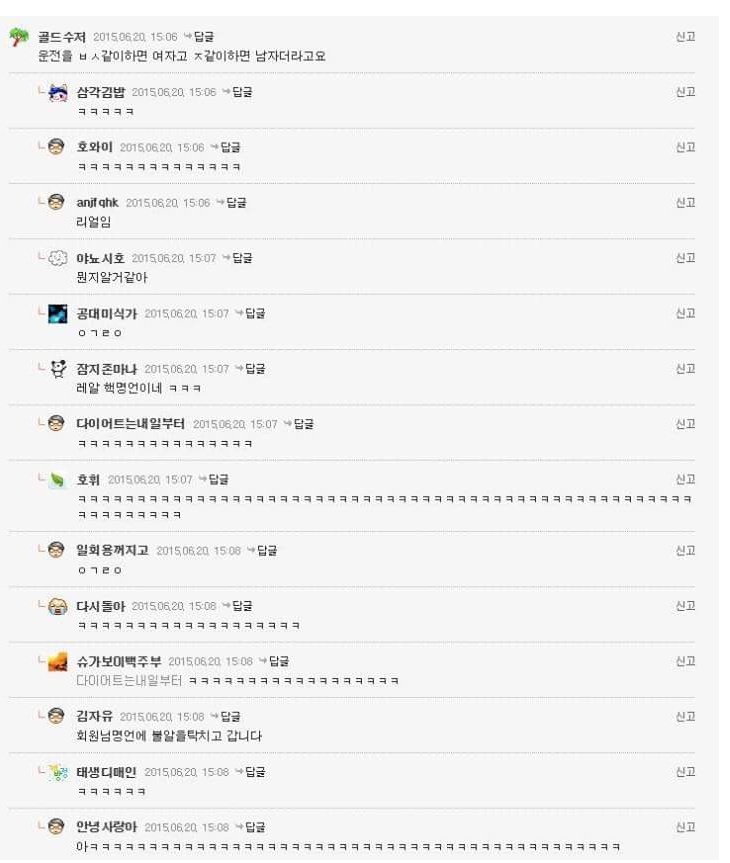Report 호와이's comment
Screen dimensions: 730x863
click(685, 147)
